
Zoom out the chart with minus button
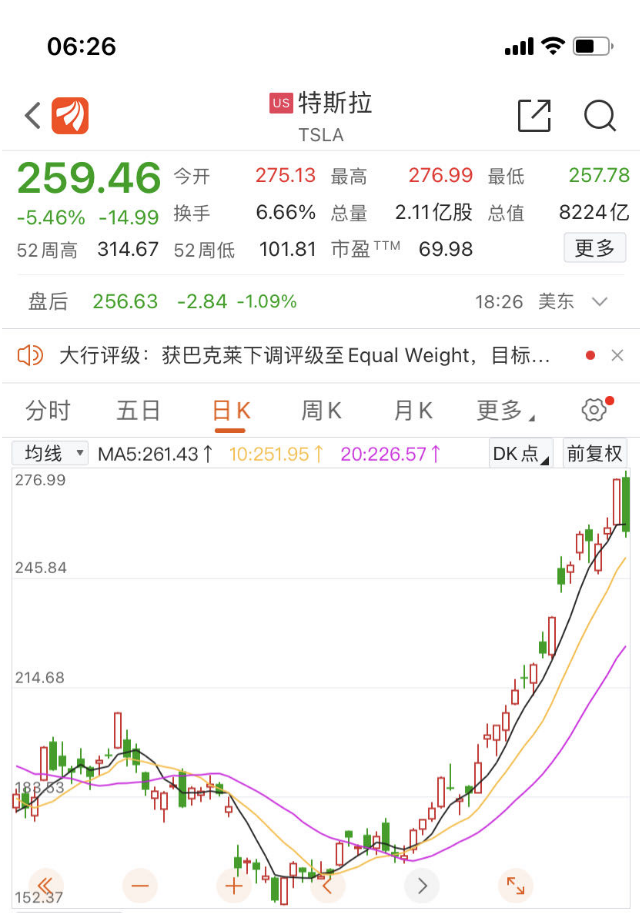pos(139,885)
